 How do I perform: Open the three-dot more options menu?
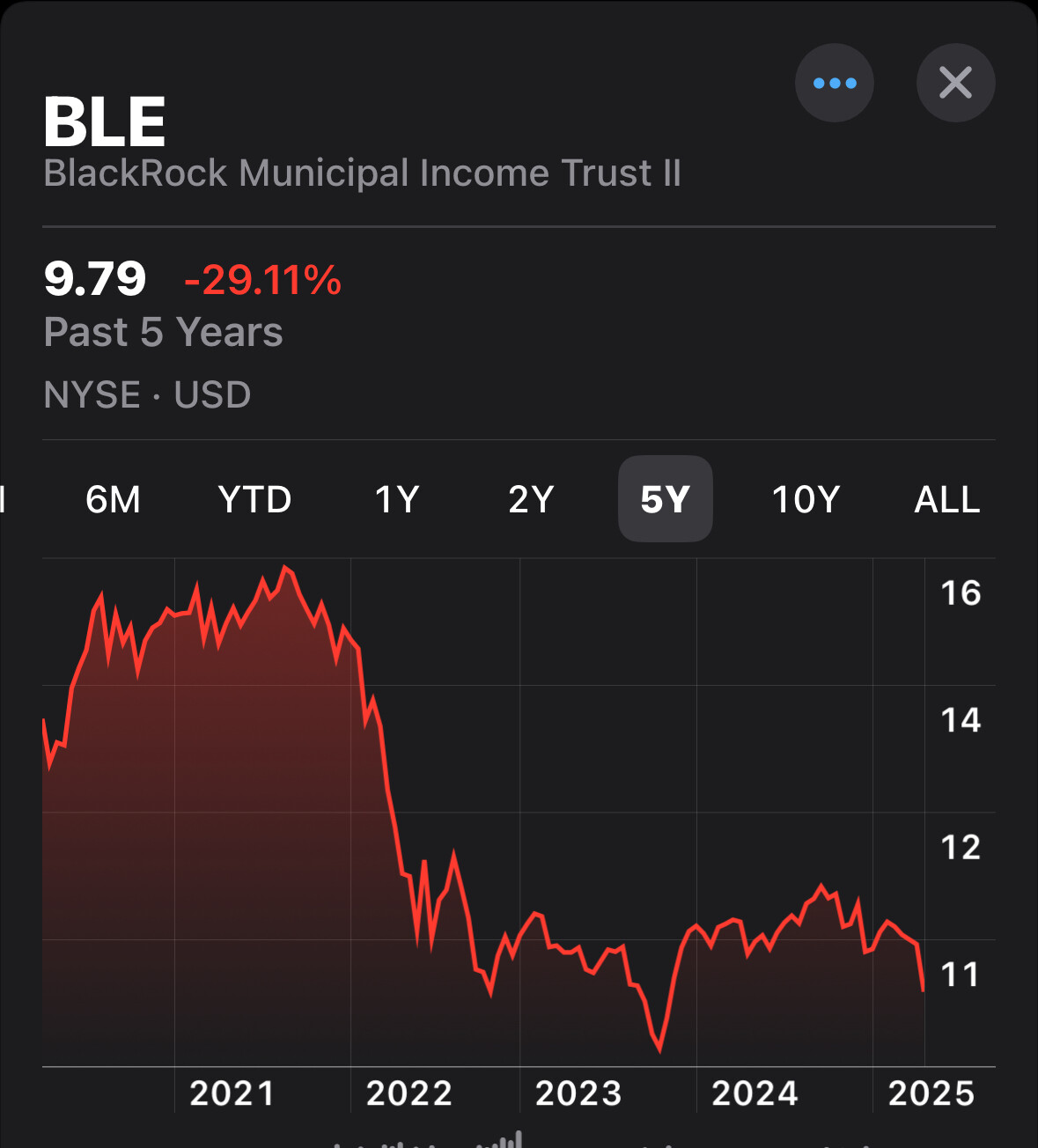click(834, 83)
